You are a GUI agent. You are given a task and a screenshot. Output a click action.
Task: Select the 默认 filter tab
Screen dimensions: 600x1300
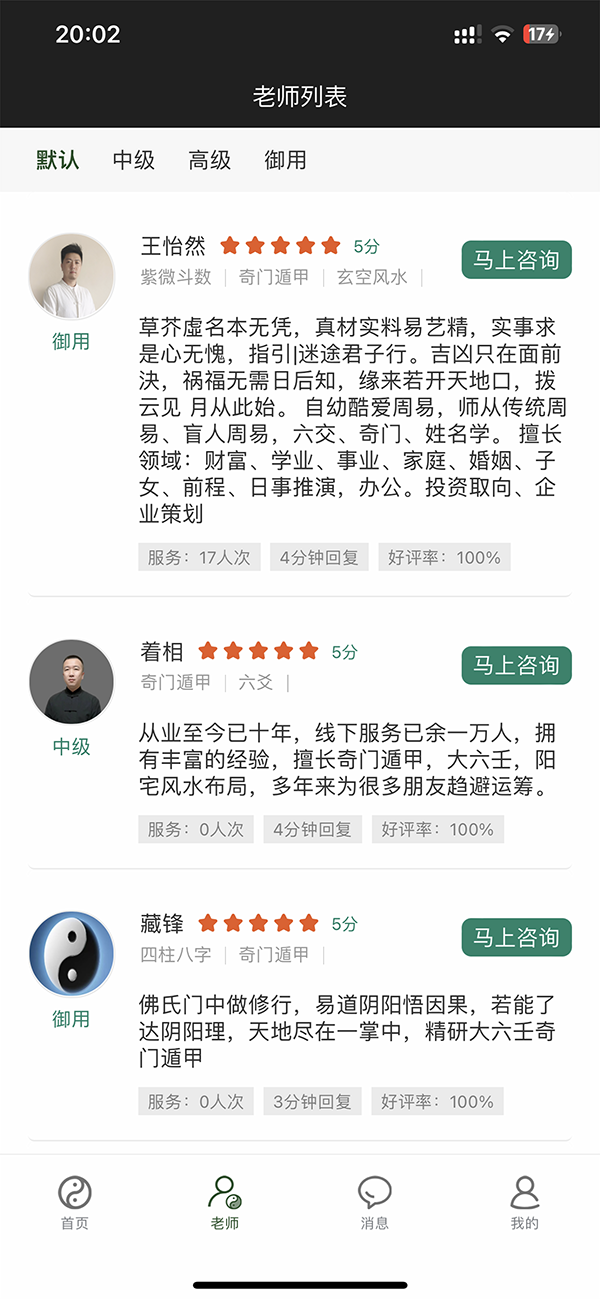[58, 160]
